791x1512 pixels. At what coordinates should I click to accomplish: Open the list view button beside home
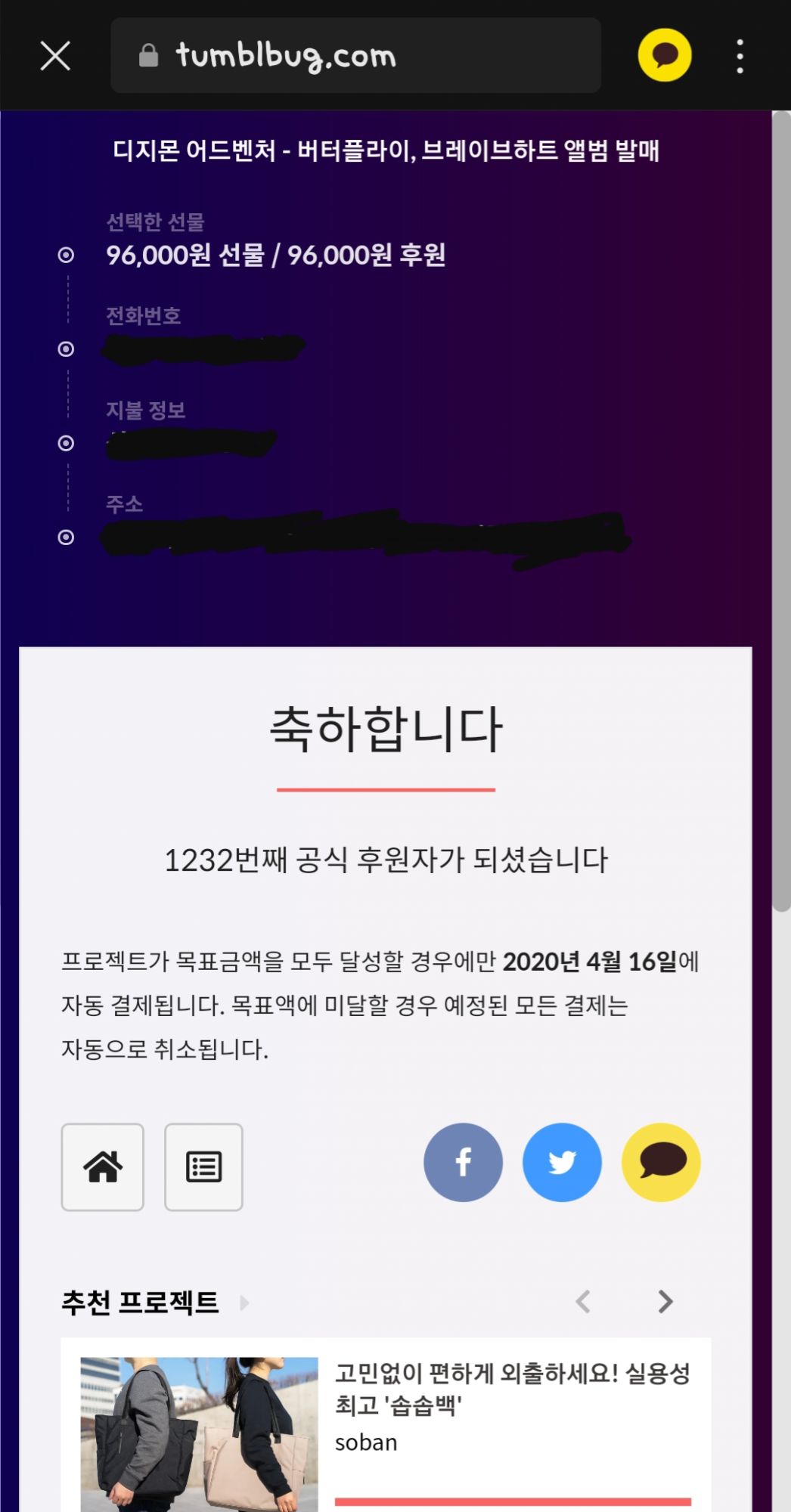click(x=204, y=1167)
